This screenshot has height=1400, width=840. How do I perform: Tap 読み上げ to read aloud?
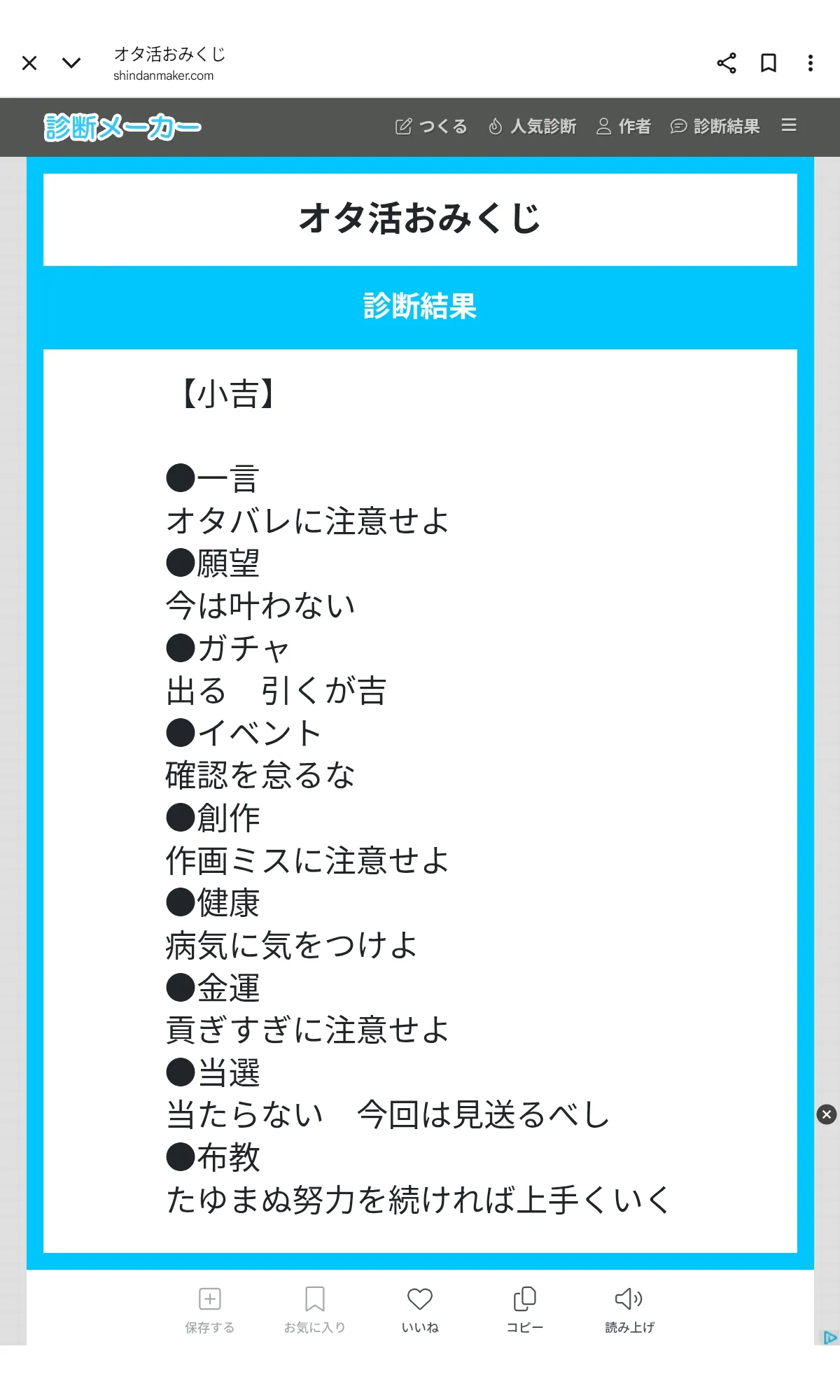click(x=629, y=1310)
